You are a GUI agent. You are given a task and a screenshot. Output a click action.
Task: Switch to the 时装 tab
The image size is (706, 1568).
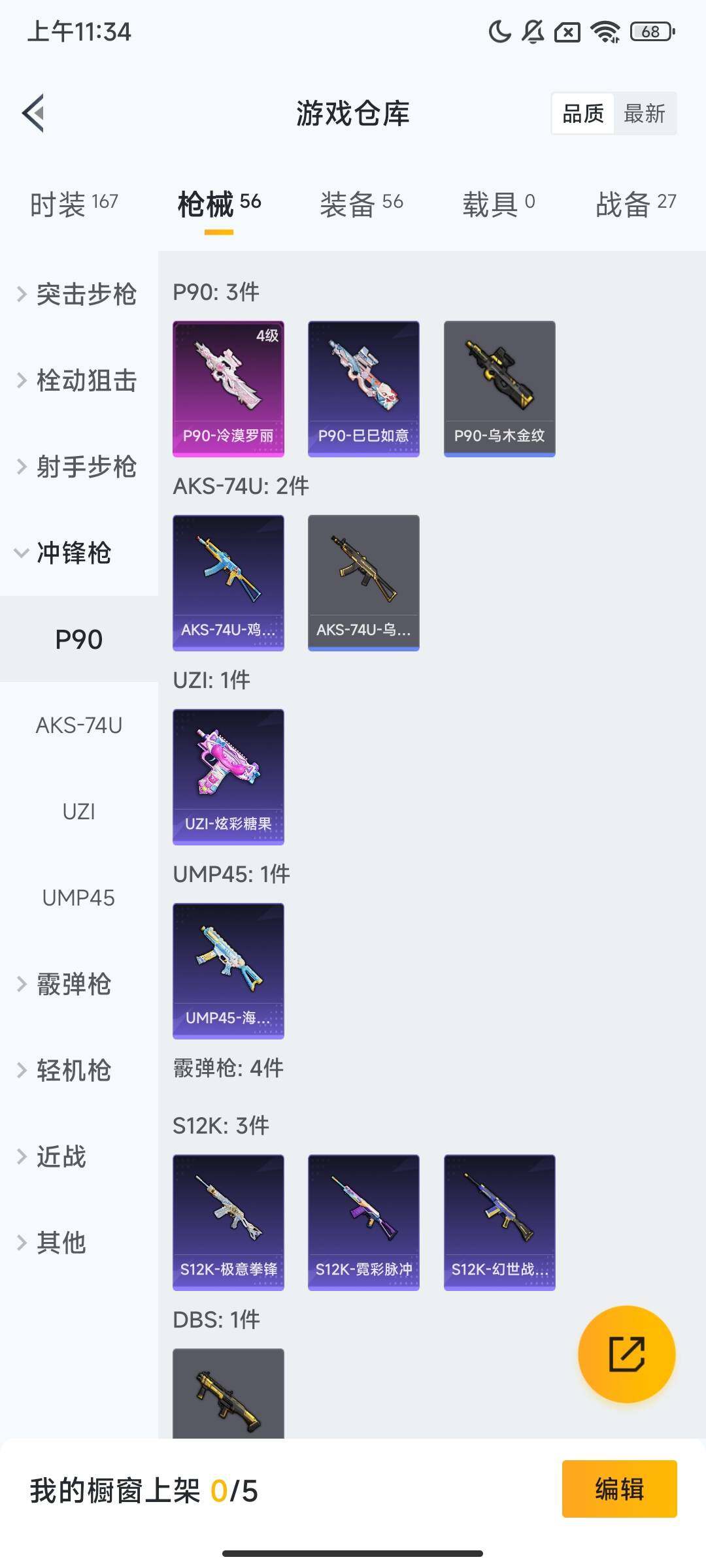click(74, 204)
